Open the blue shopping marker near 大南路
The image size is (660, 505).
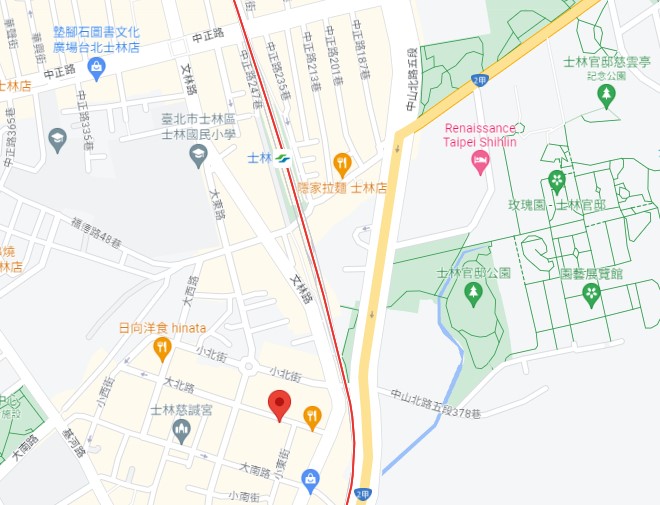click(311, 481)
